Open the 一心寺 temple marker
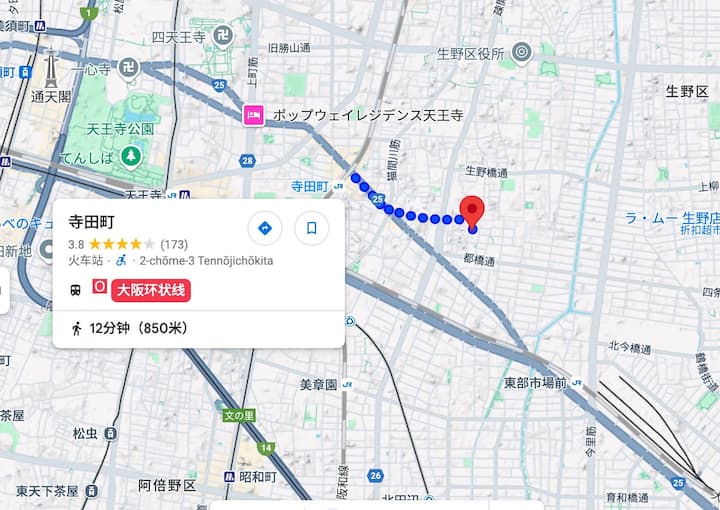 tap(127, 68)
